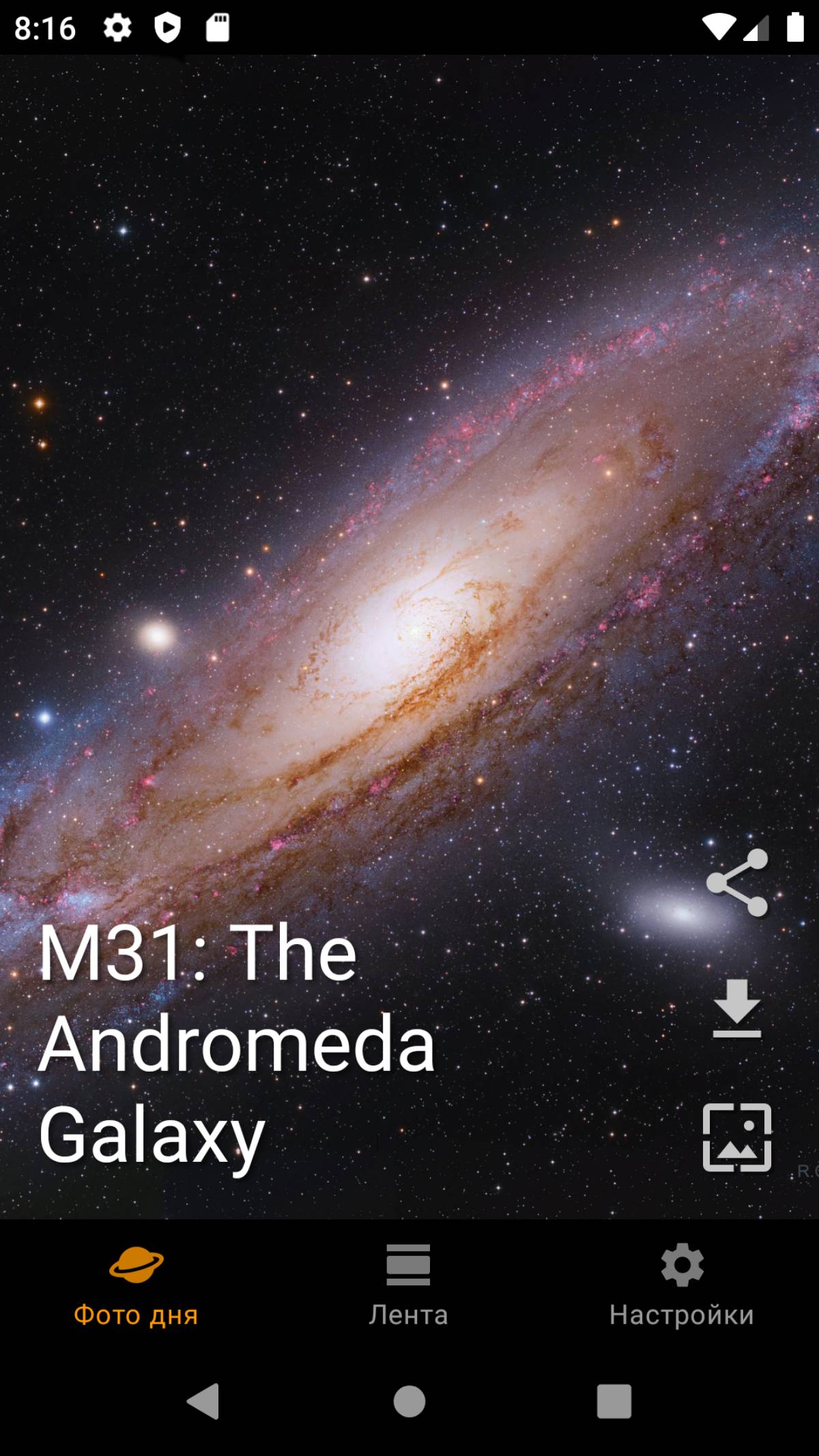The width and height of the screenshot is (819, 1456).
Task: Select the Фото дня tab
Action: click(x=136, y=1285)
